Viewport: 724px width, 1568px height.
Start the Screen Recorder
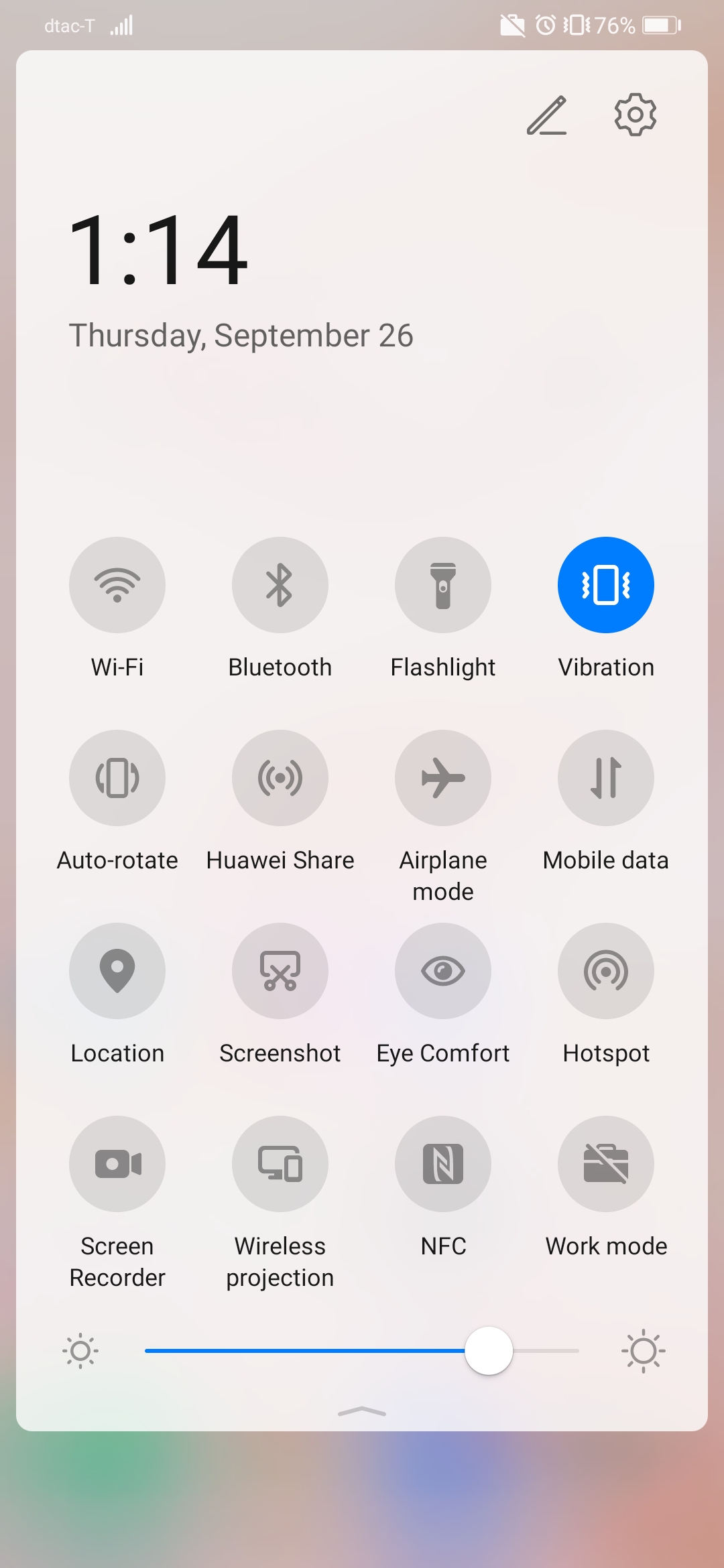click(x=117, y=1164)
